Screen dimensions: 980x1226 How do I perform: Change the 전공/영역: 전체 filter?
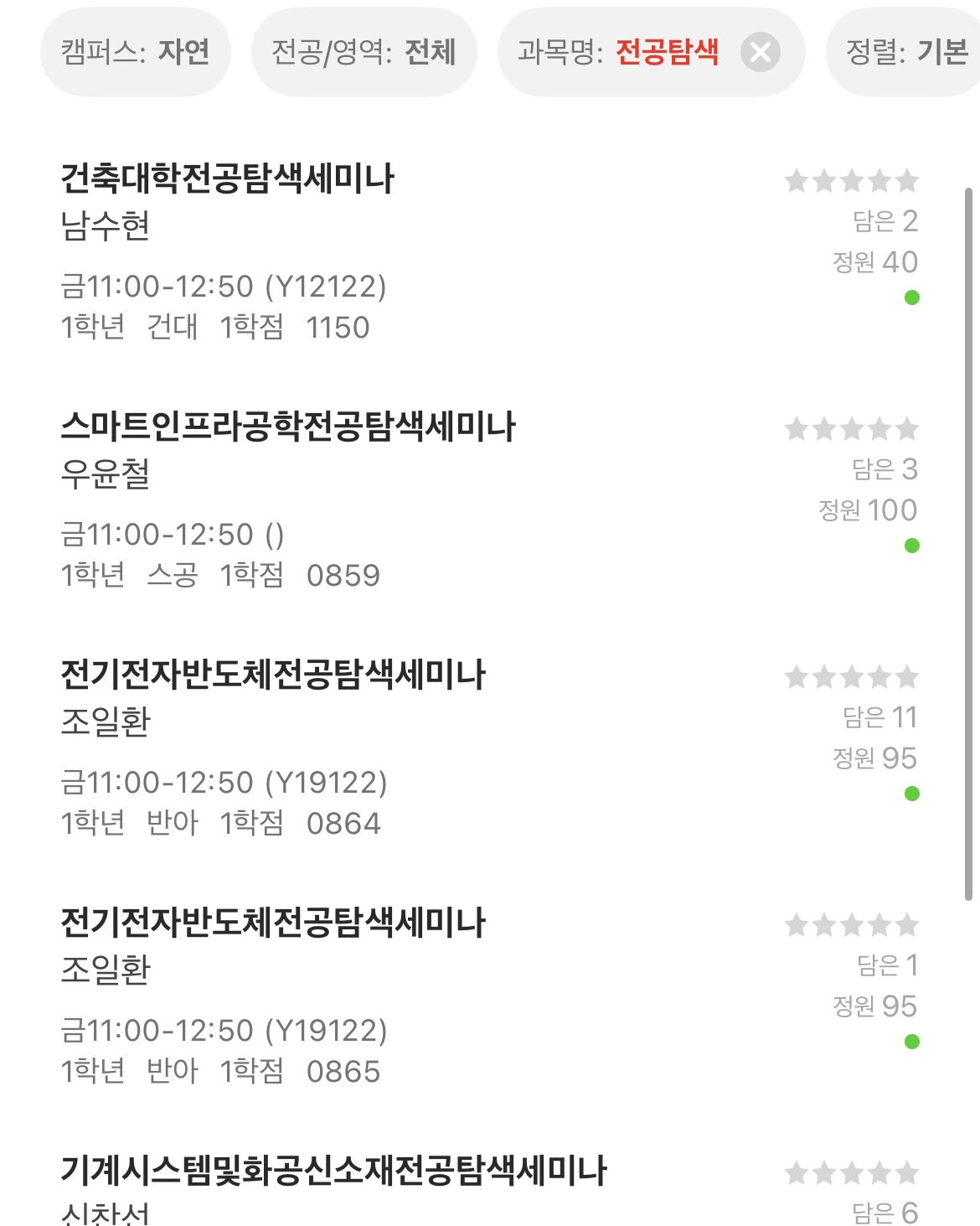click(x=364, y=52)
